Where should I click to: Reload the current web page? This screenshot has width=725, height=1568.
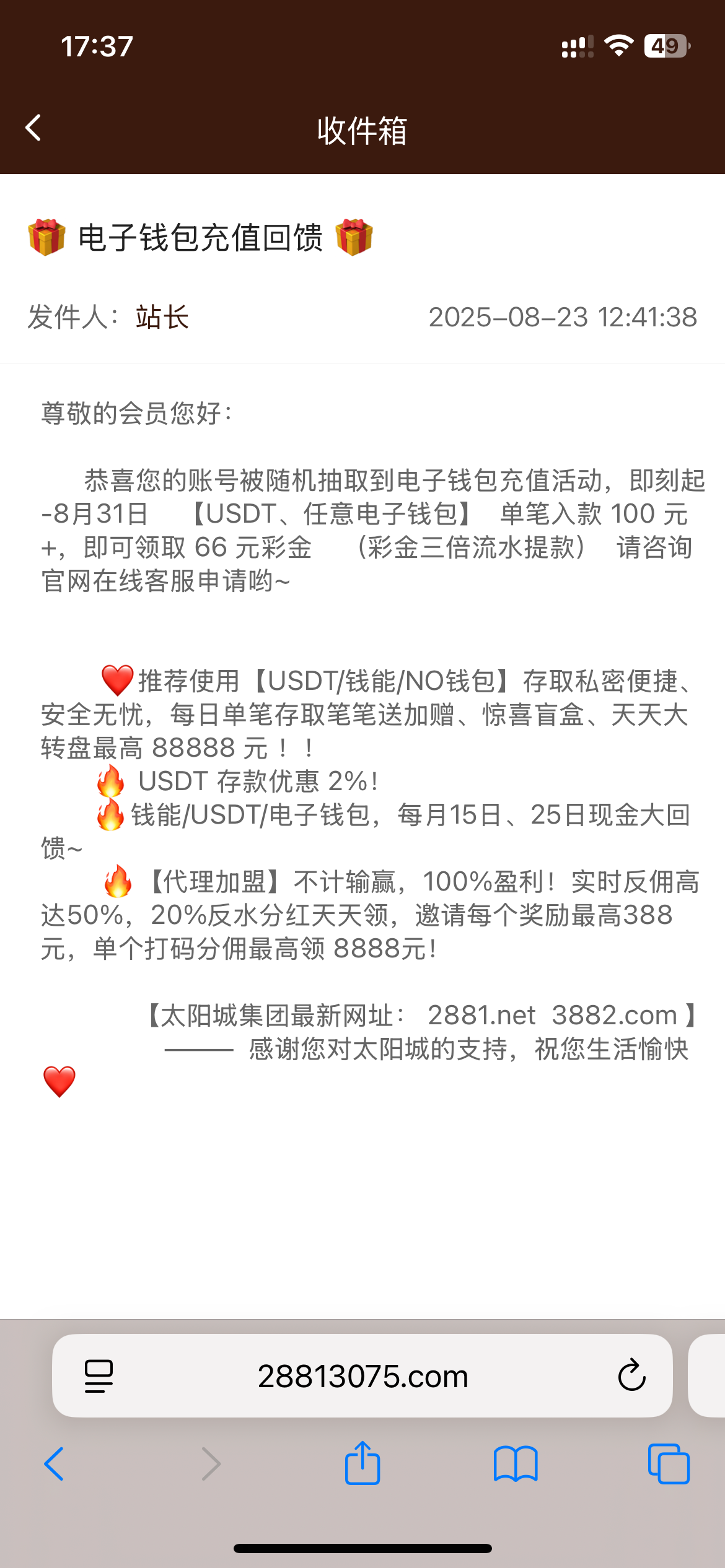(631, 1376)
